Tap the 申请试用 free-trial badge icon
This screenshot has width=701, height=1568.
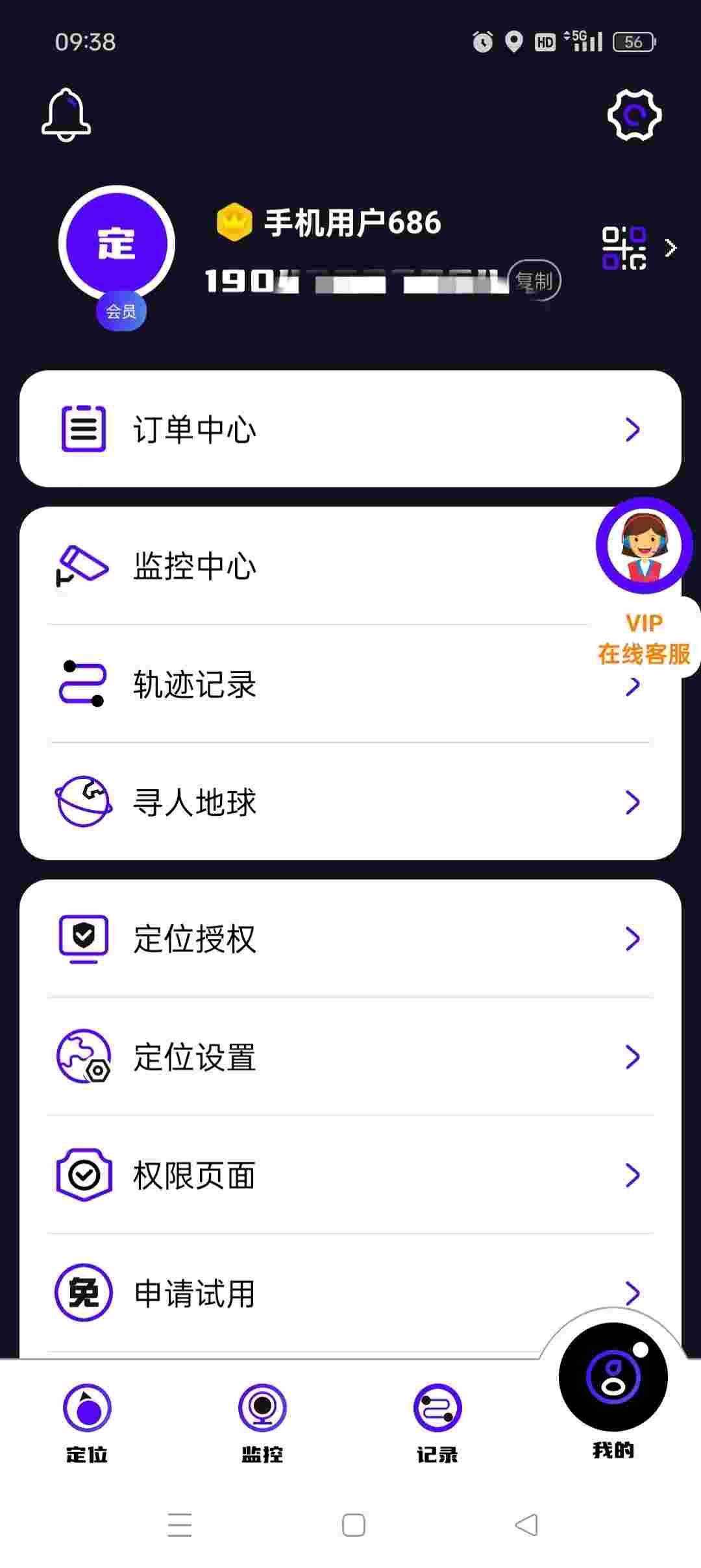tap(83, 1292)
